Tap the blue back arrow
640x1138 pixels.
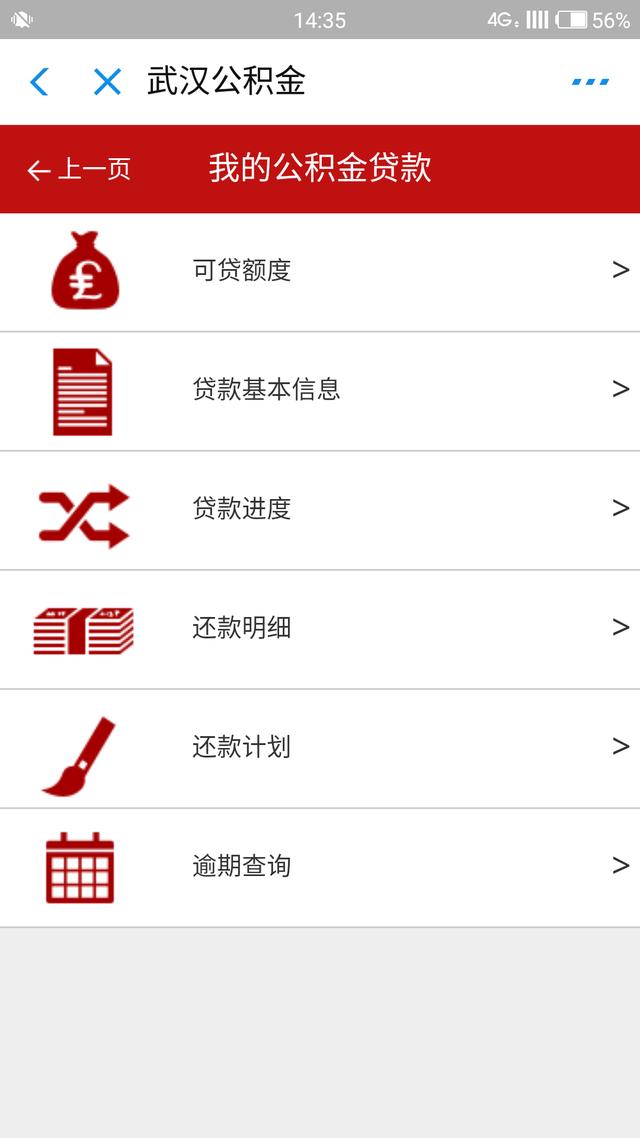click(x=39, y=81)
